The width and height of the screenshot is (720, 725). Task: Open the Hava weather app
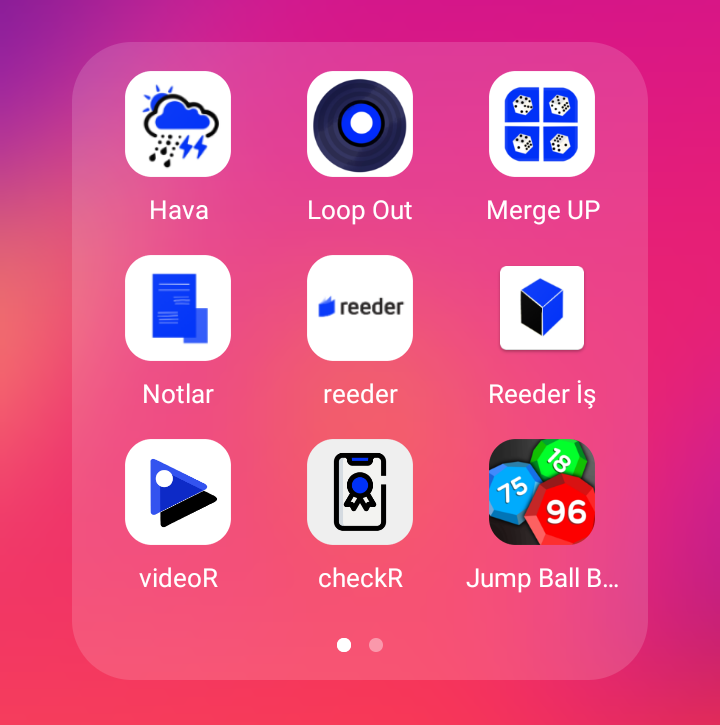pos(178,124)
